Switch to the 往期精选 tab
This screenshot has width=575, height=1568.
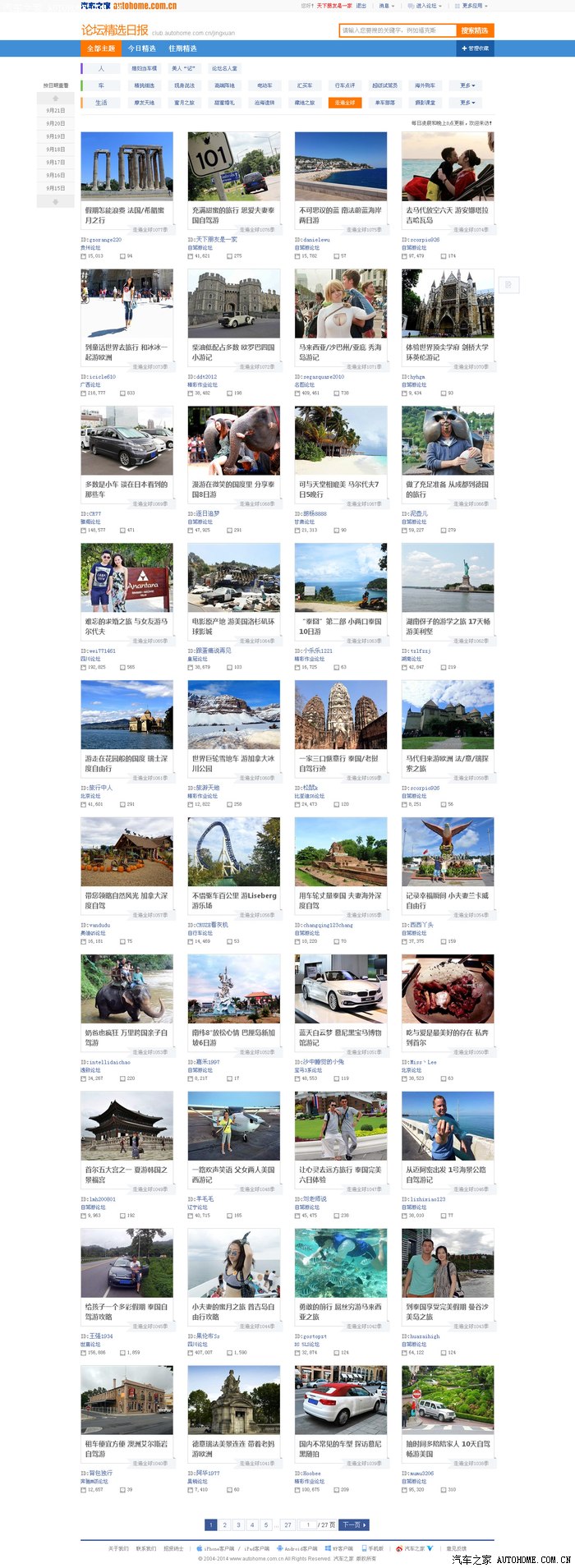click(182, 48)
